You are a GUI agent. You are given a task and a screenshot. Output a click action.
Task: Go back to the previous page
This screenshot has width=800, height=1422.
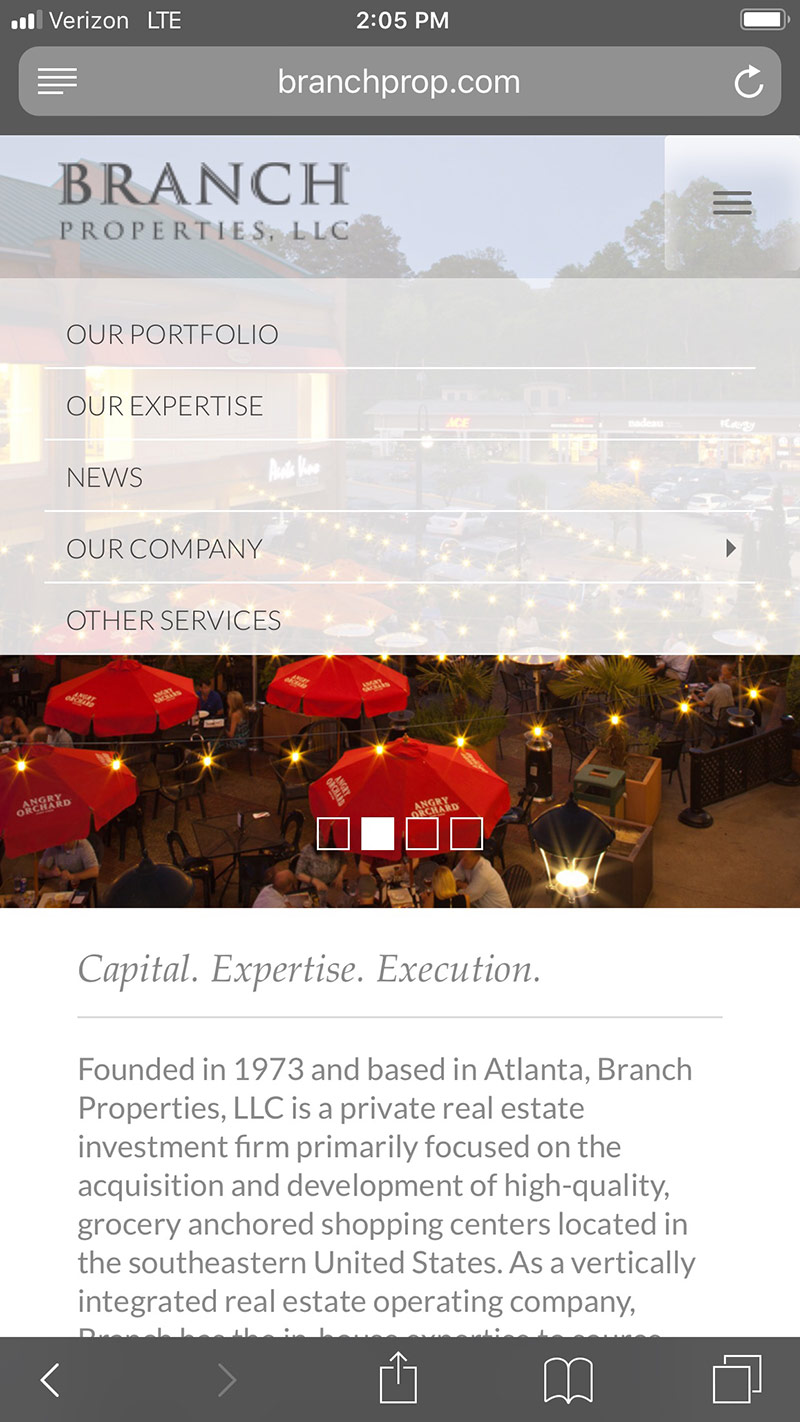pyautogui.click(x=50, y=1381)
